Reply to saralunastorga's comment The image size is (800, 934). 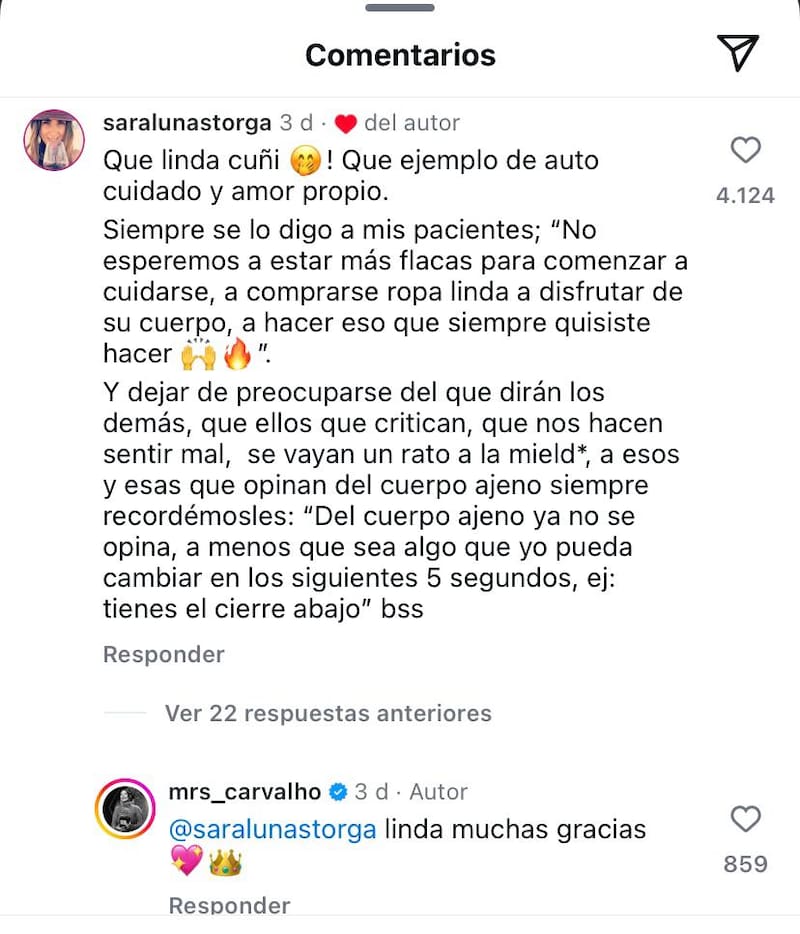pyautogui.click(x=164, y=654)
